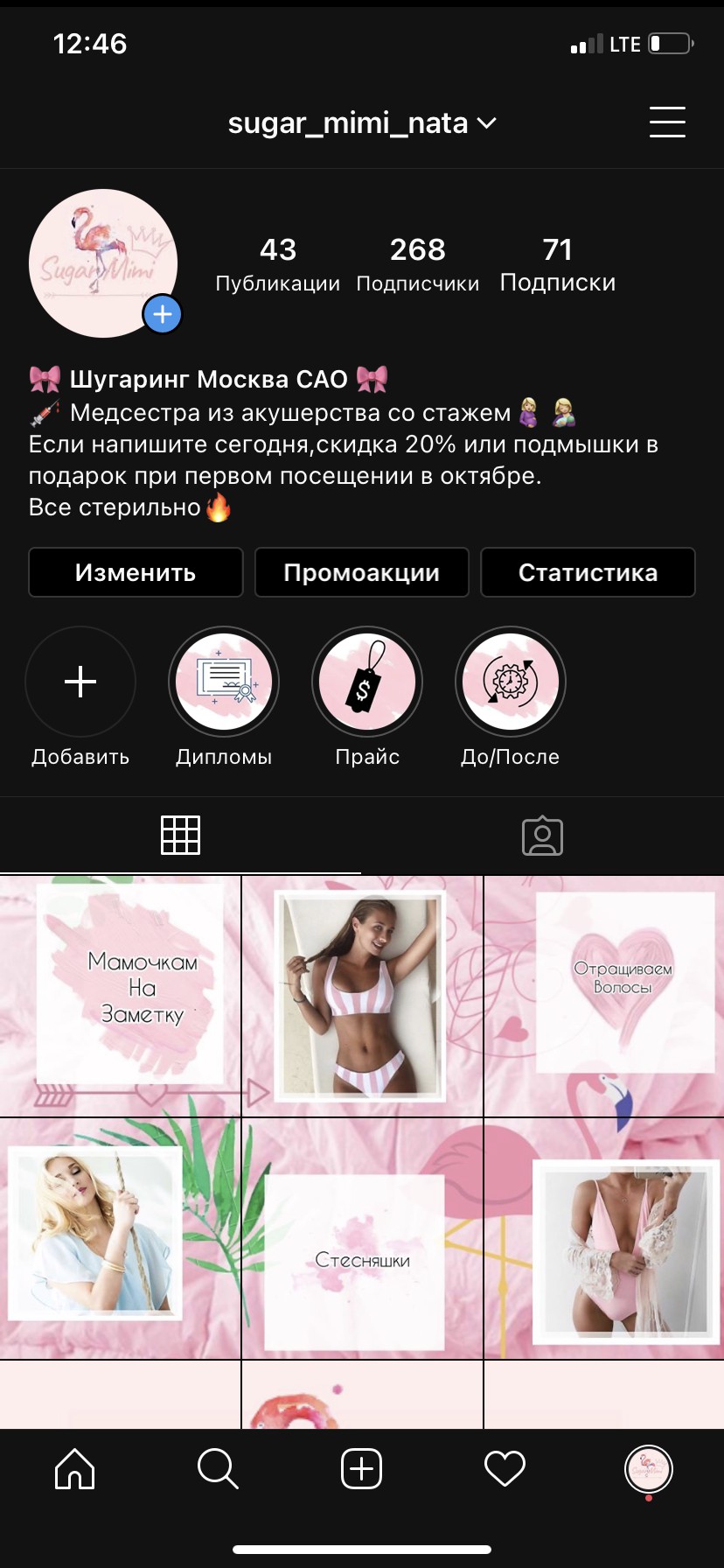The height and width of the screenshot is (1568, 724).
Task: Open the Отращиваем Волосы post
Action: 604,996
